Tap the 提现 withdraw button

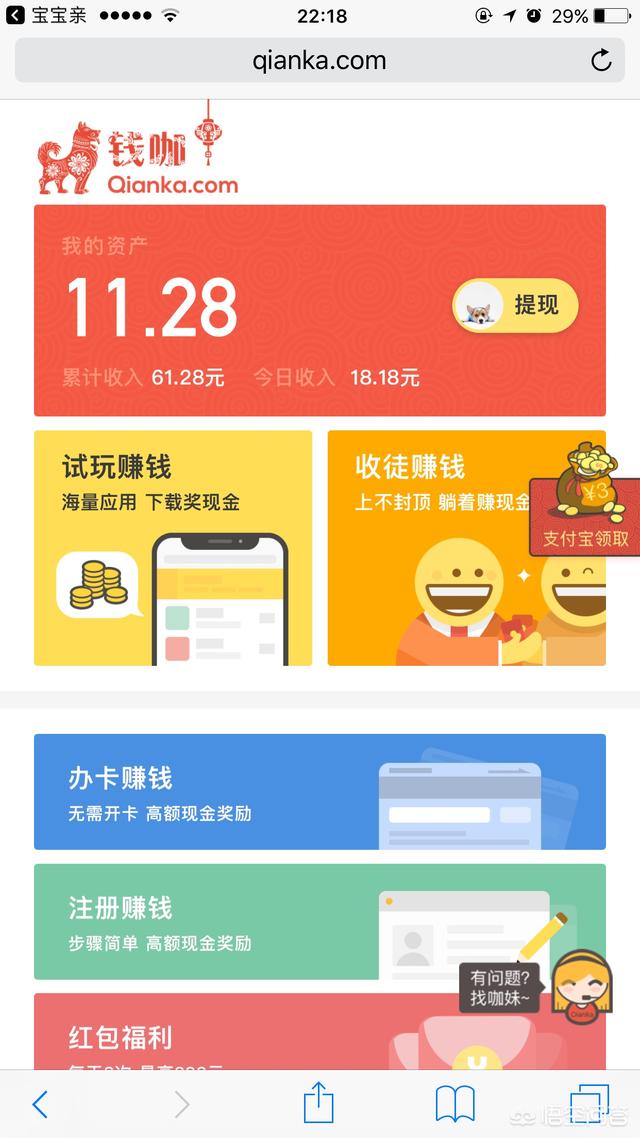click(515, 306)
